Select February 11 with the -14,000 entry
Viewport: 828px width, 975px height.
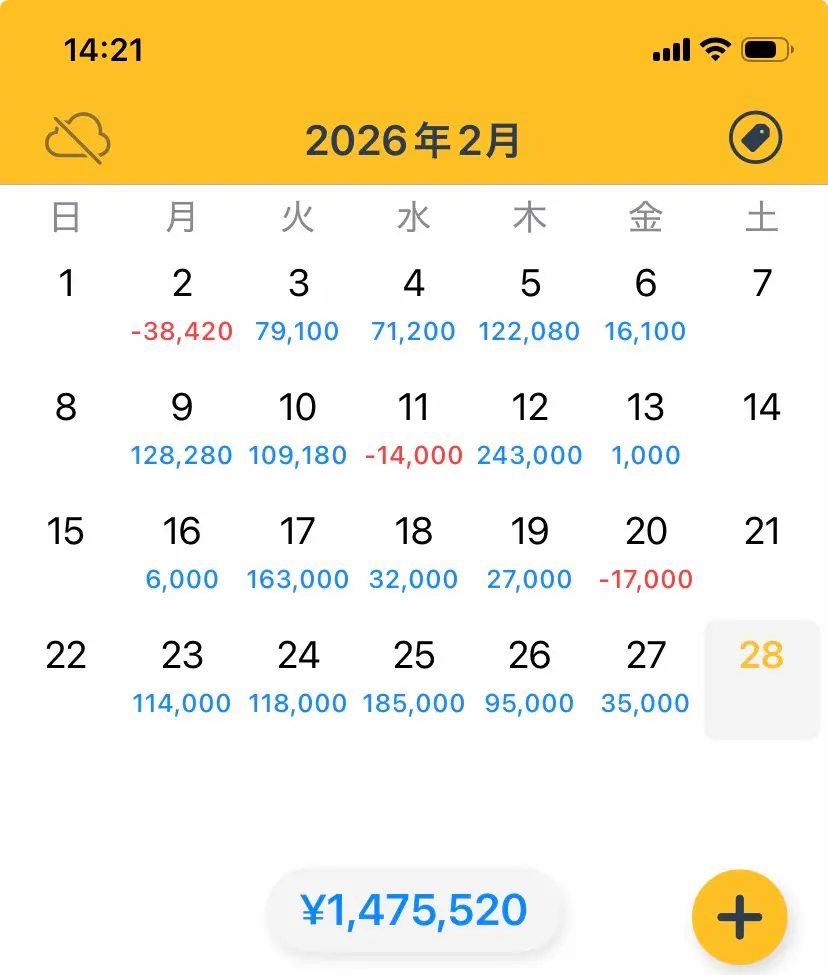(x=414, y=428)
